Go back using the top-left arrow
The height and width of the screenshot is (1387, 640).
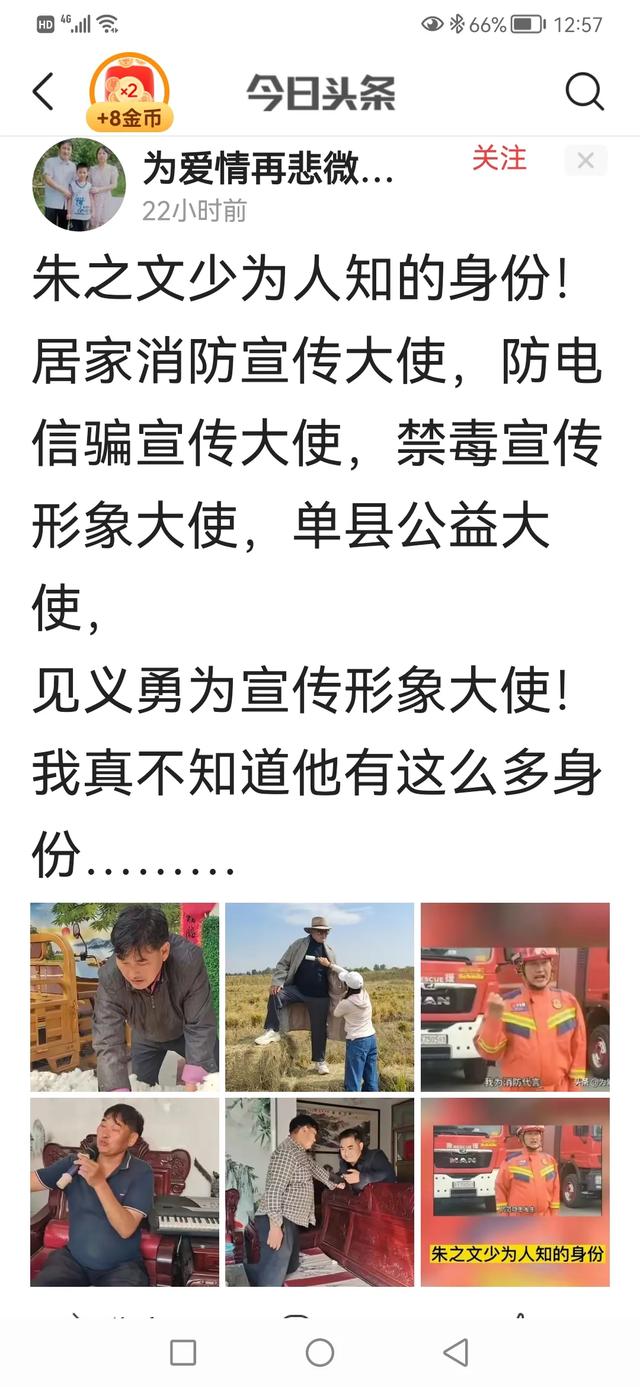pos(43,92)
